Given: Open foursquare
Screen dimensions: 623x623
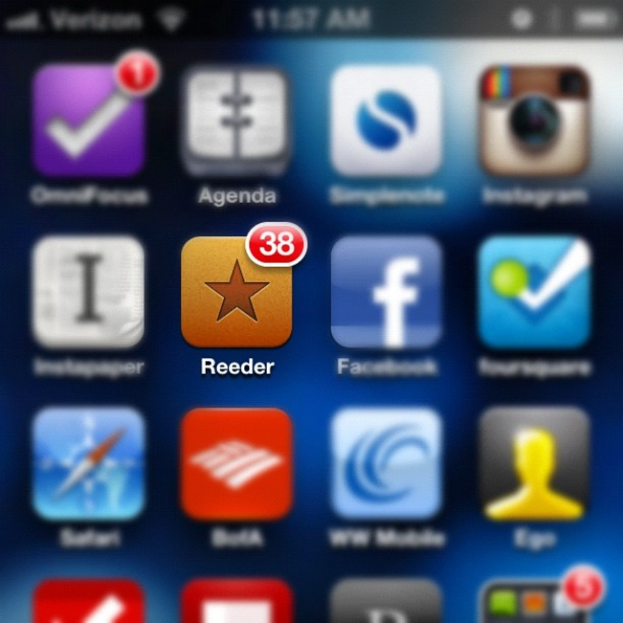Looking at the screenshot, I should coord(533,292).
